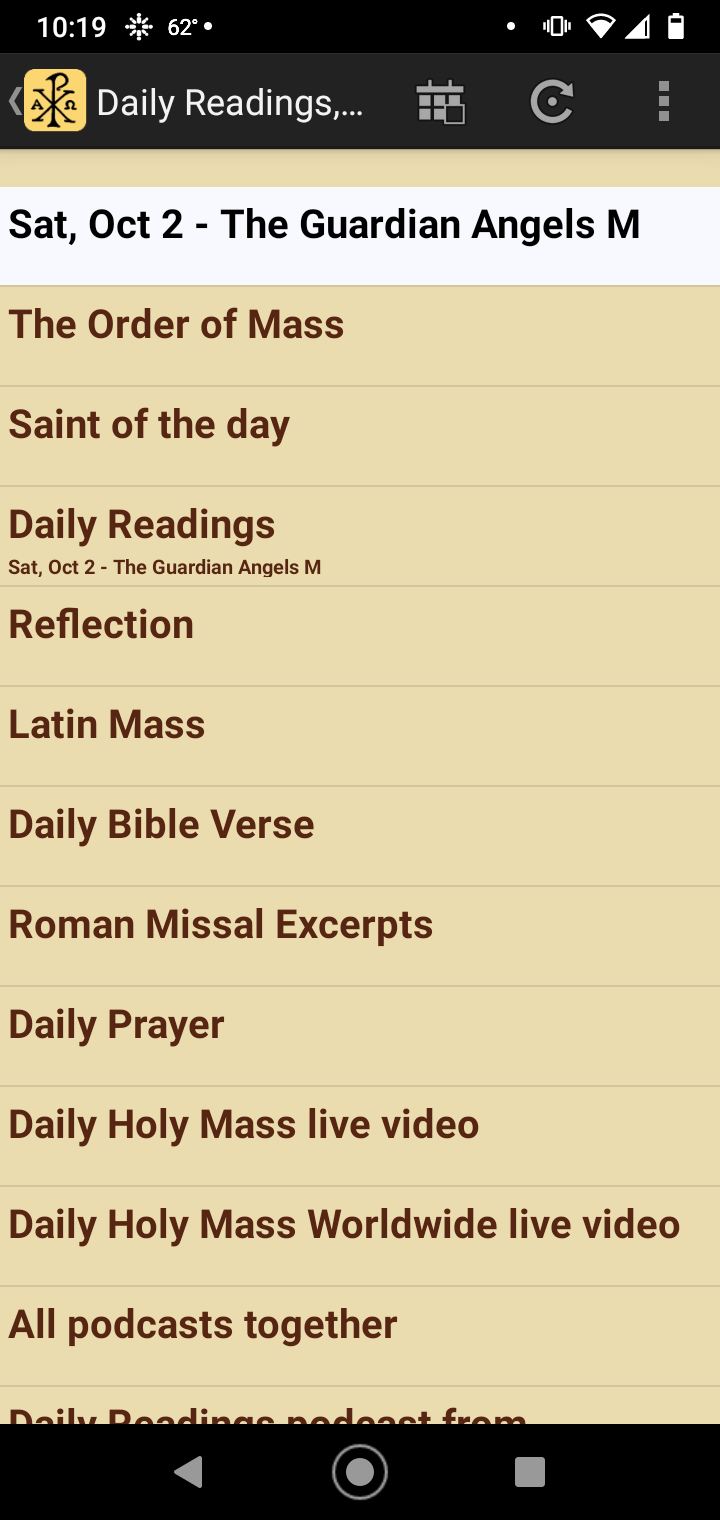The image size is (720, 1520).
Task: Open the calendar date picker
Action: coord(441,102)
